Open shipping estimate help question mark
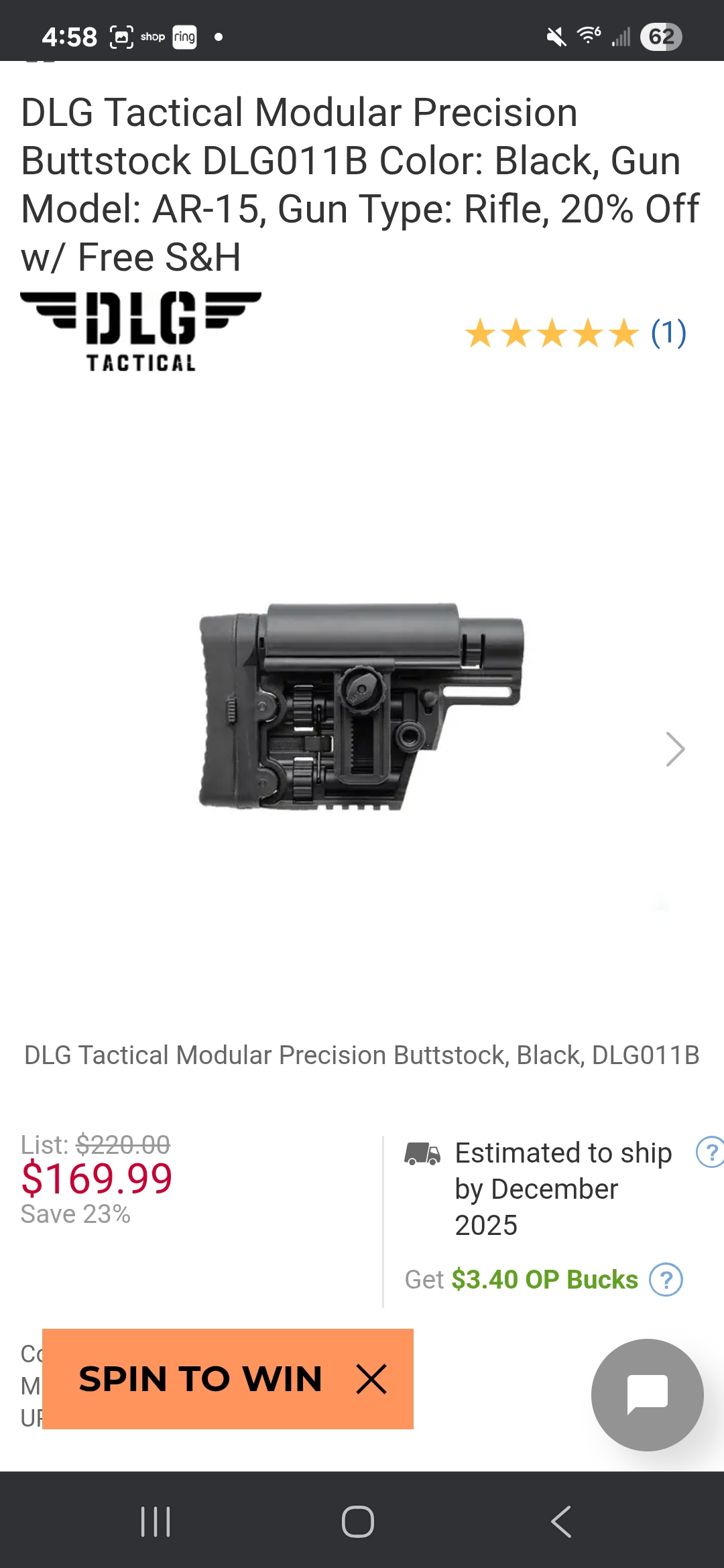 pos(709,1153)
